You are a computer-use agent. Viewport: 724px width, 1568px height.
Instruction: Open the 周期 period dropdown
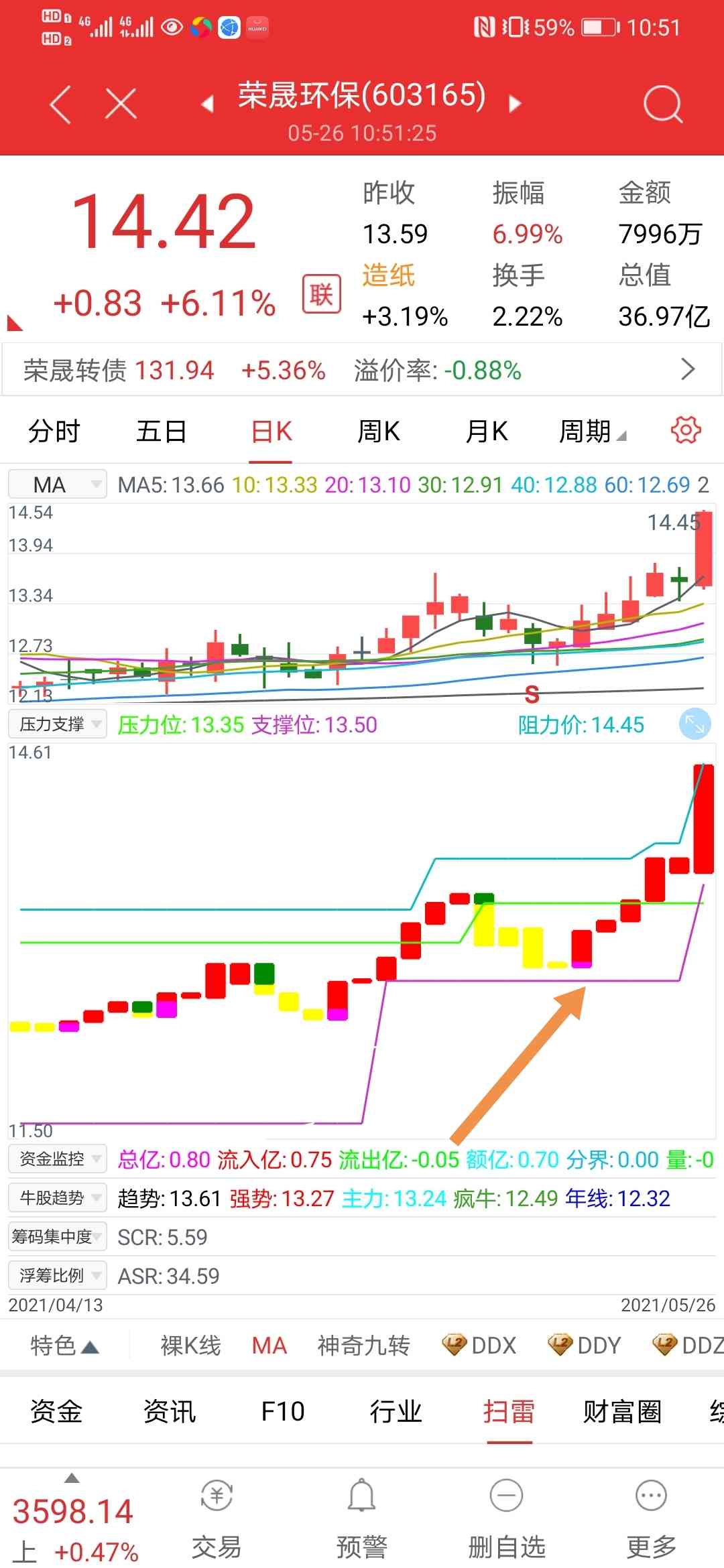[x=593, y=431]
